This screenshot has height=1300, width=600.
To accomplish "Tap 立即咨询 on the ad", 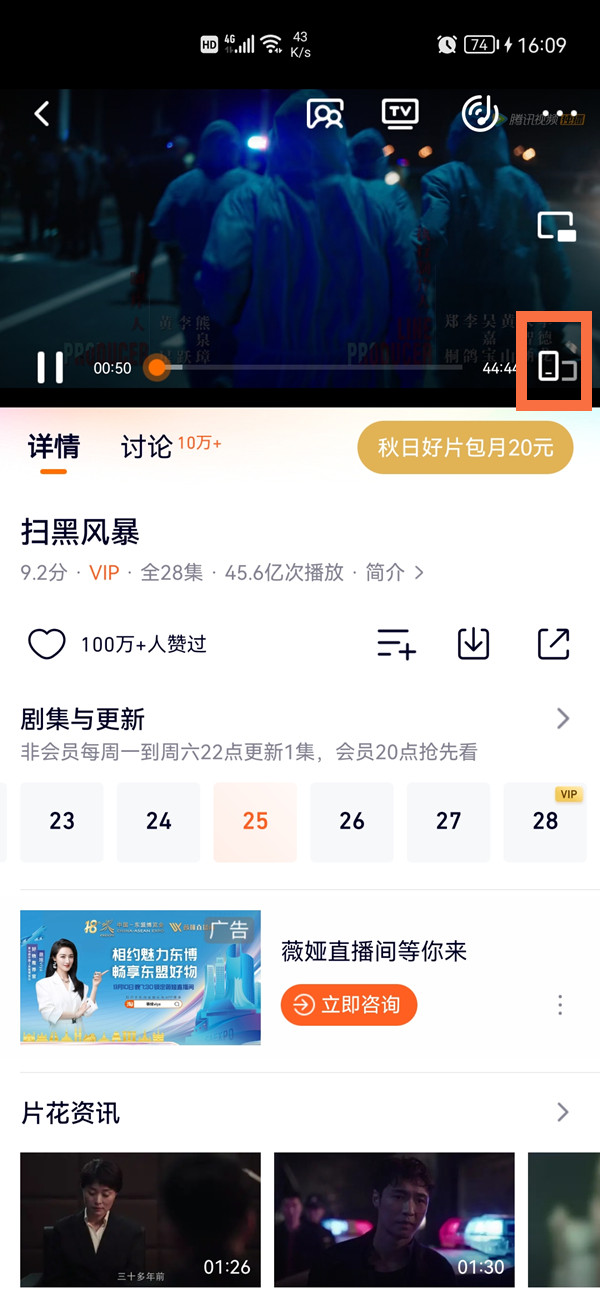I will [x=348, y=1005].
